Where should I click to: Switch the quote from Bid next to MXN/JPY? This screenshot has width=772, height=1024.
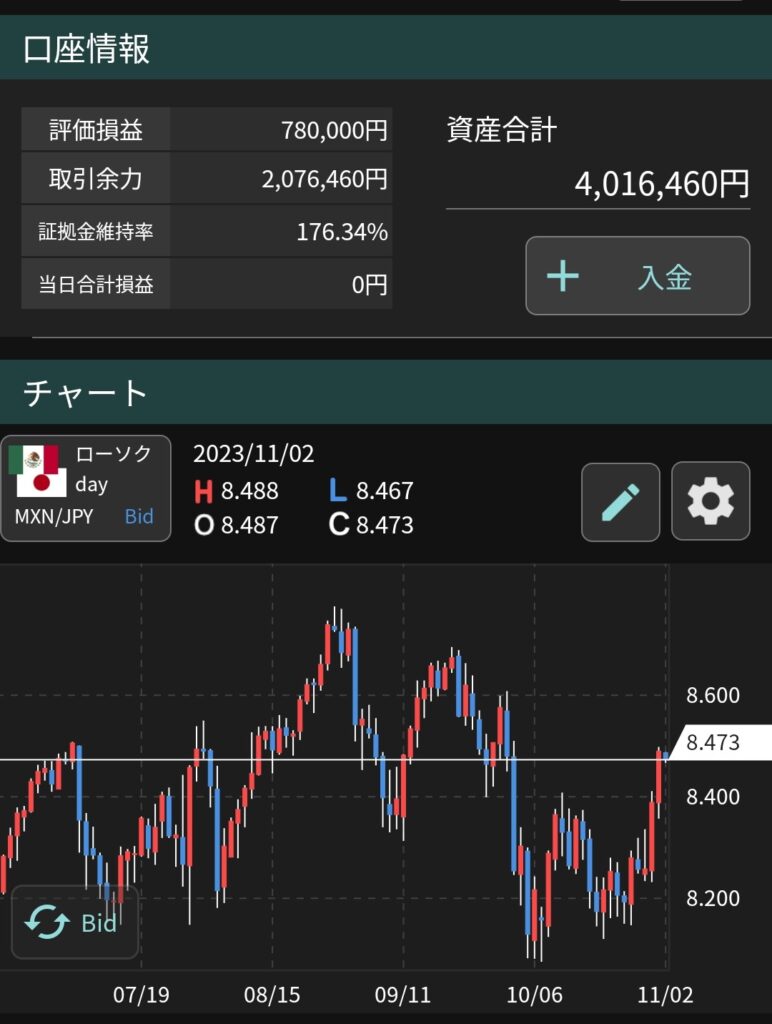[x=139, y=518]
